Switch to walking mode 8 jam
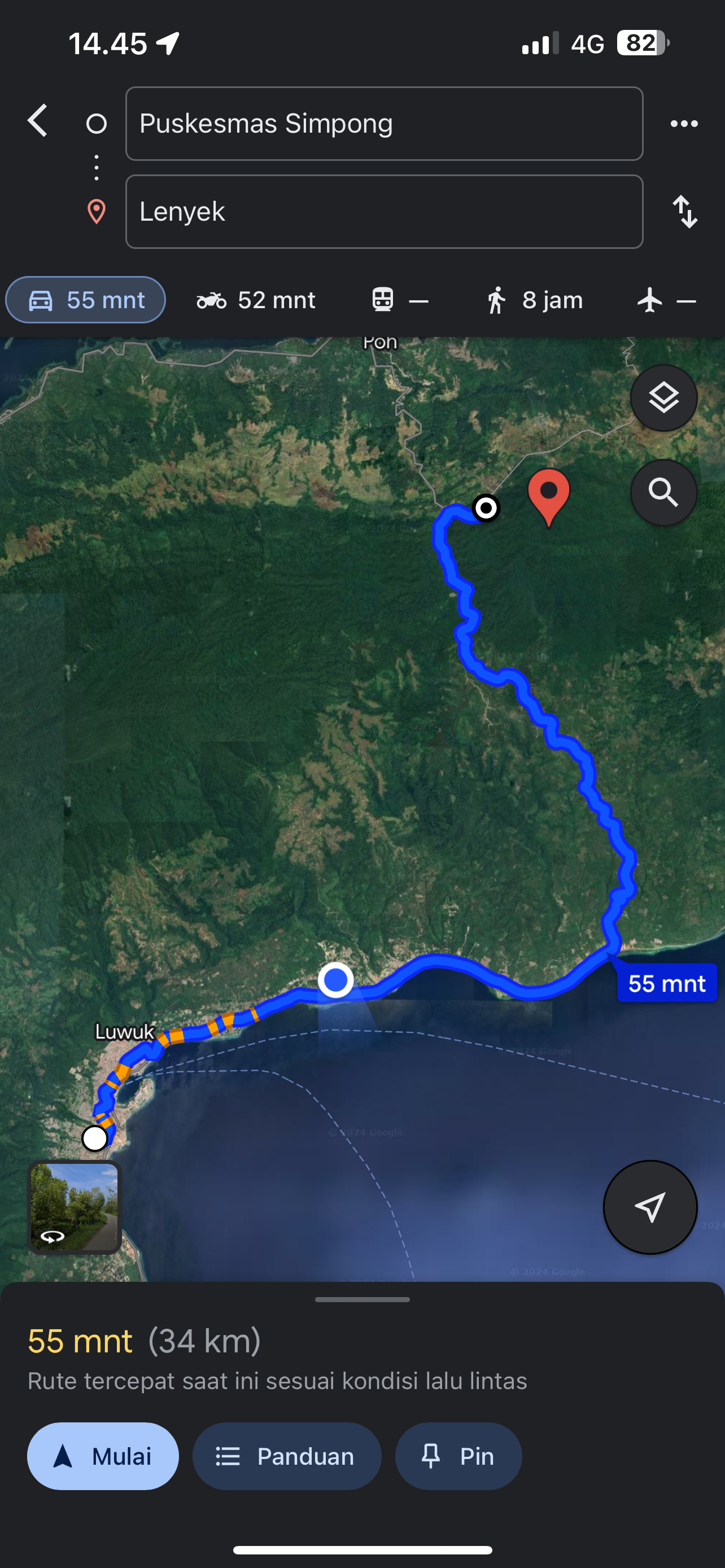This screenshot has height=1568, width=725. click(534, 300)
